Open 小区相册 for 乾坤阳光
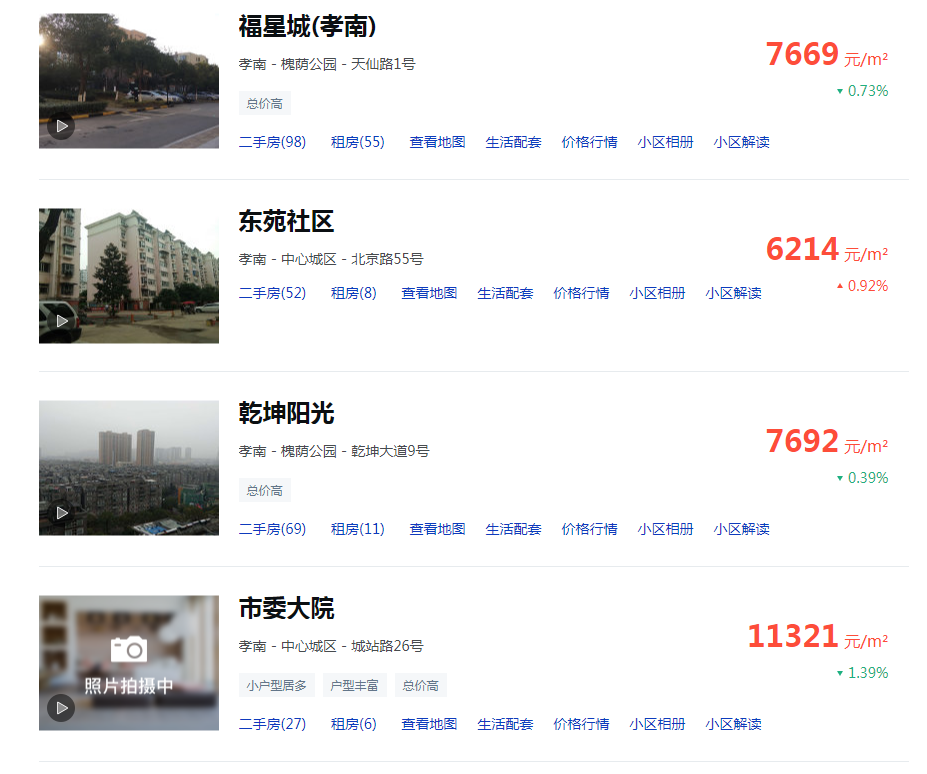Viewport: 927px width, 774px height. pos(665,529)
